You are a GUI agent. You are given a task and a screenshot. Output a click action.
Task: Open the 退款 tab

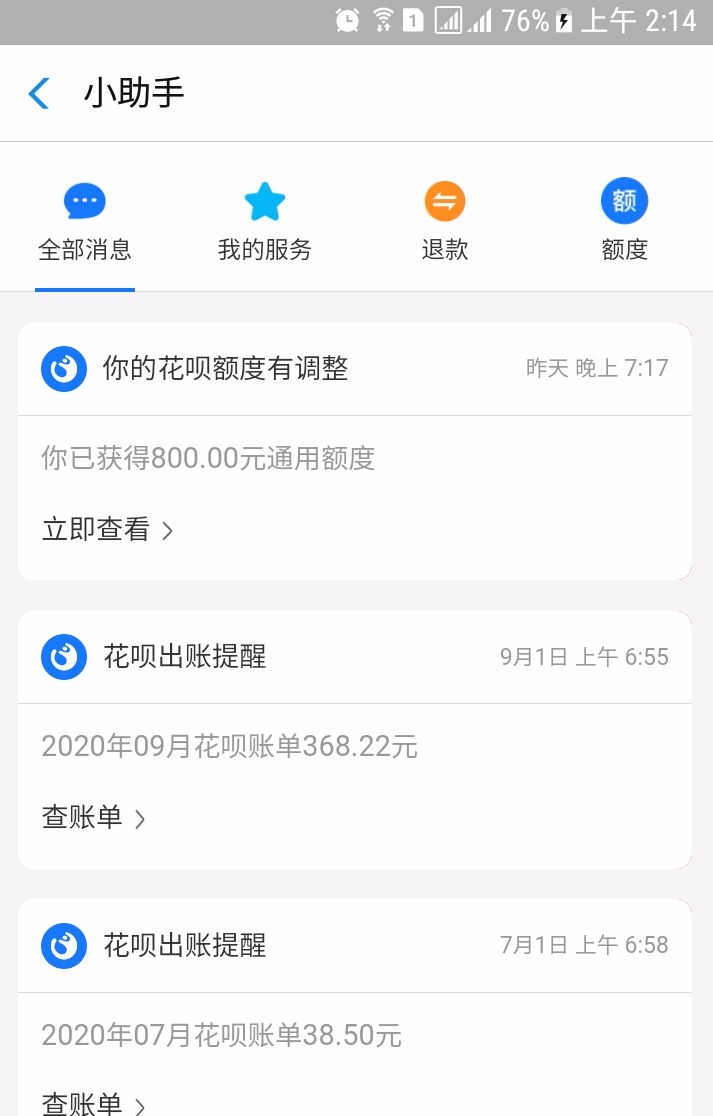(x=445, y=222)
